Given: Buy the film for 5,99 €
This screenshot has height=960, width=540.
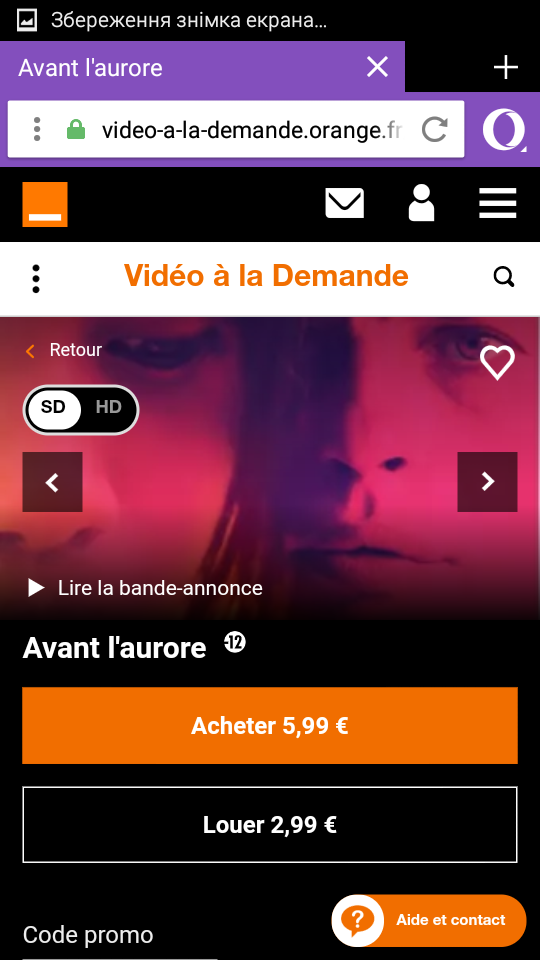Looking at the screenshot, I should point(270,726).
